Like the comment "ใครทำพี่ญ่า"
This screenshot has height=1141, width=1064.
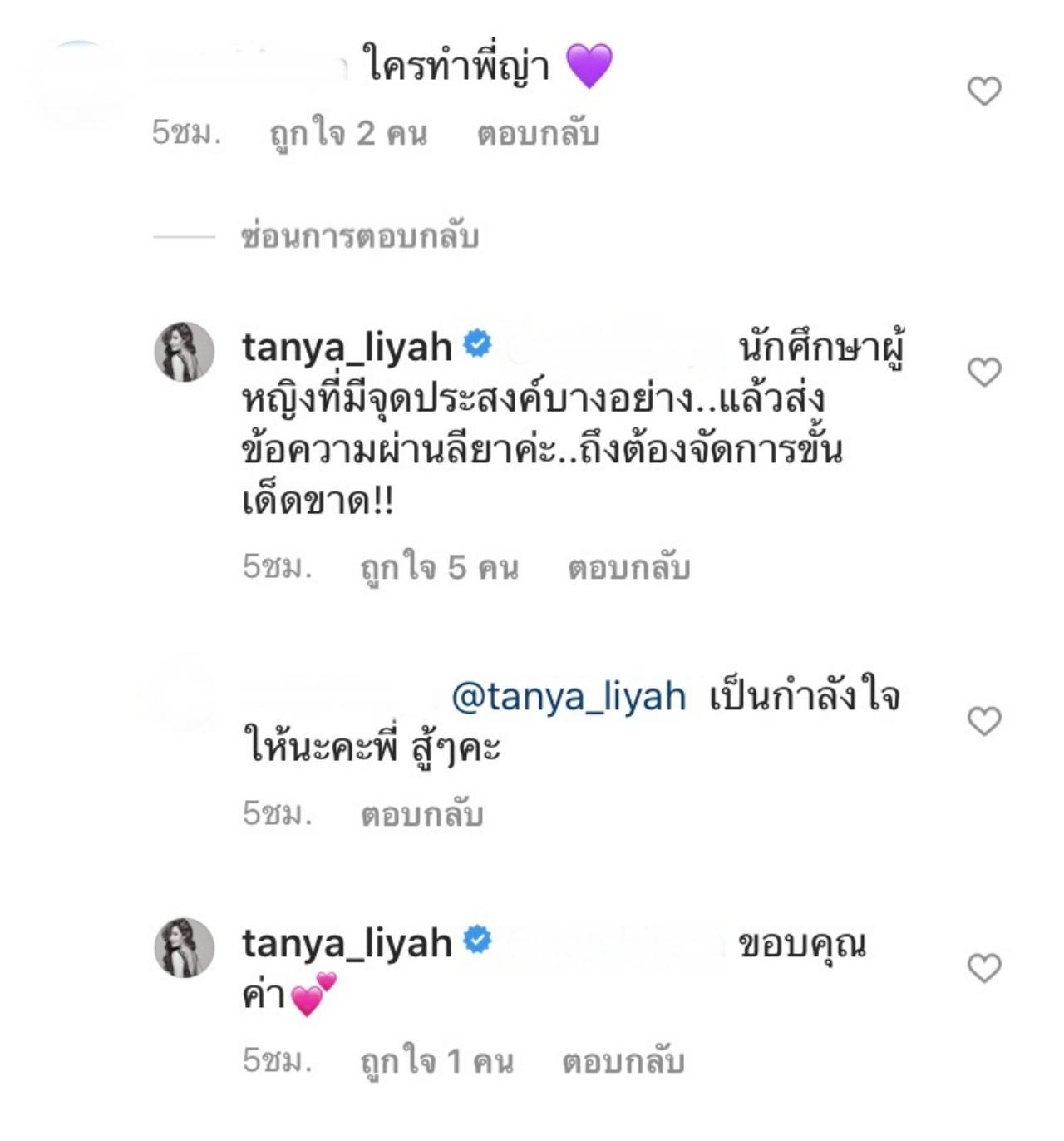pos(984,91)
